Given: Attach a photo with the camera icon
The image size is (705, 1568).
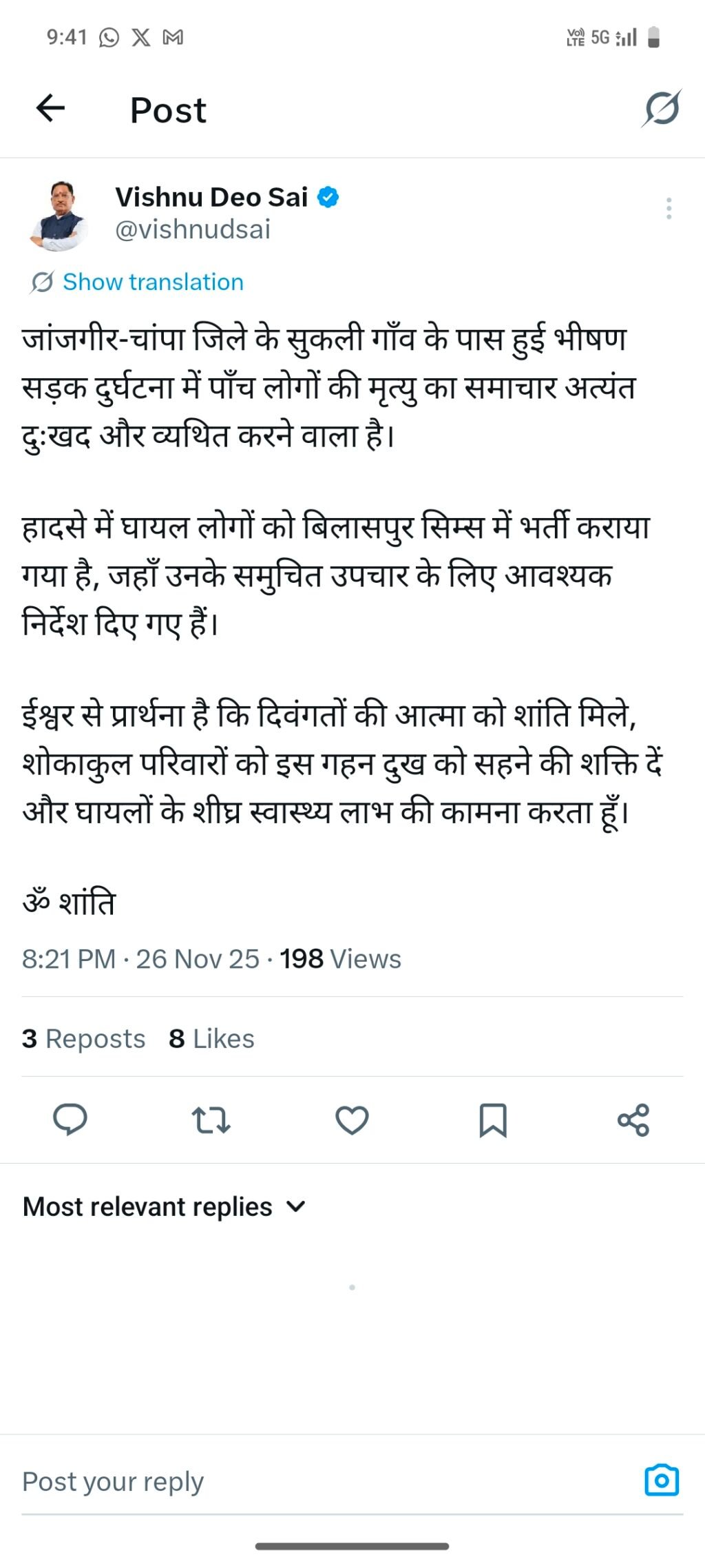Looking at the screenshot, I should [662, 1480].
